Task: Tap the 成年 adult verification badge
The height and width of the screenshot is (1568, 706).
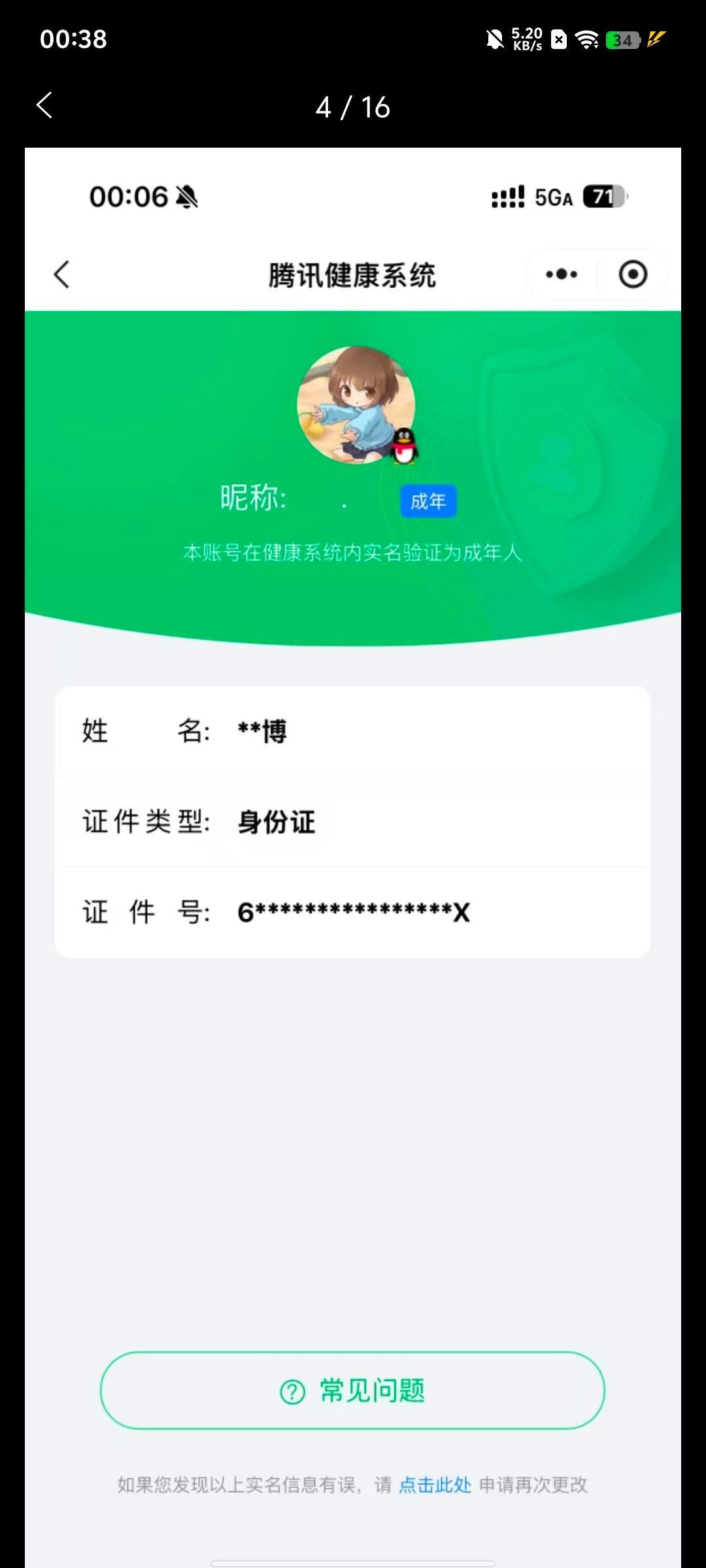Action: 428,500
